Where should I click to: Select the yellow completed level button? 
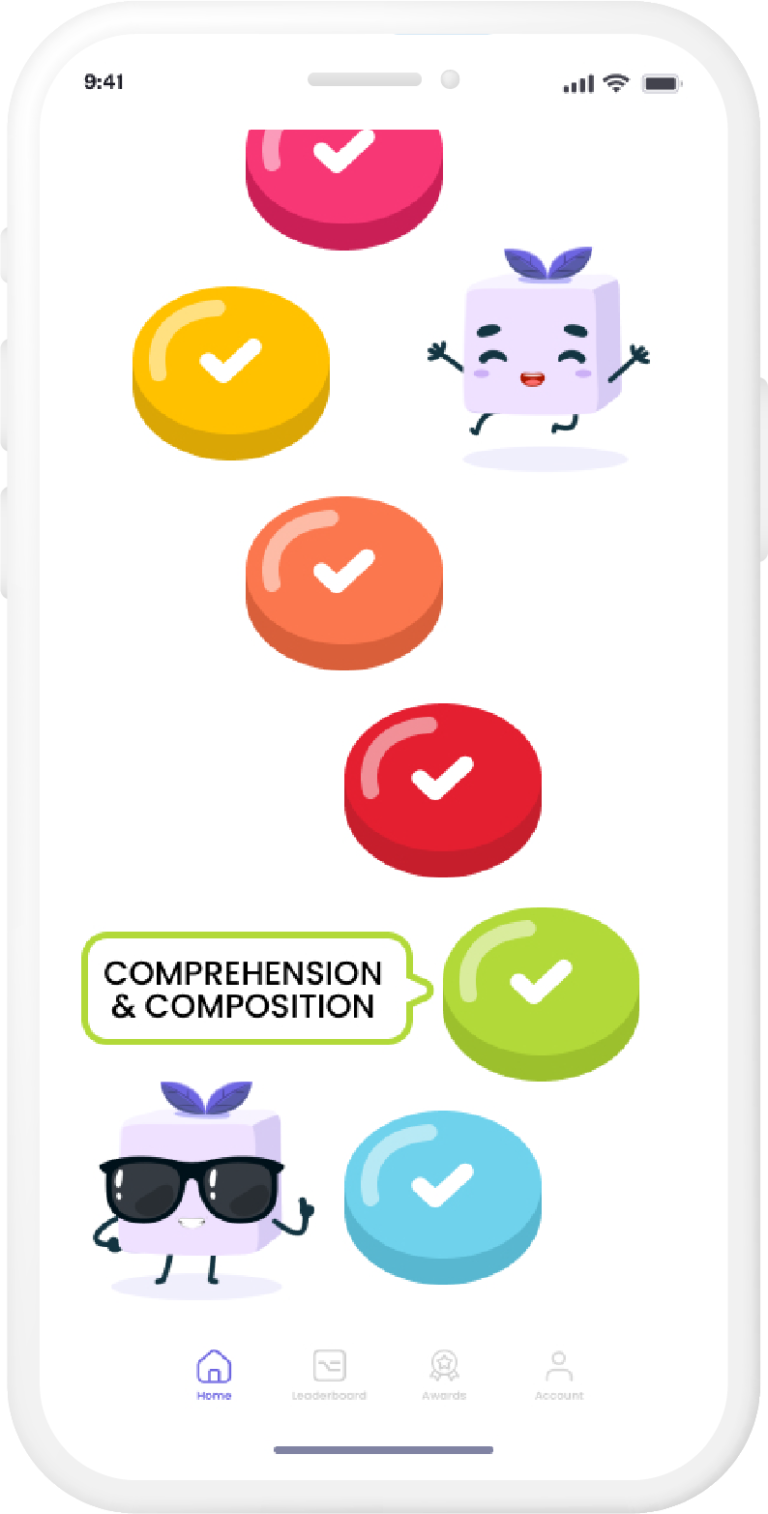231,365
